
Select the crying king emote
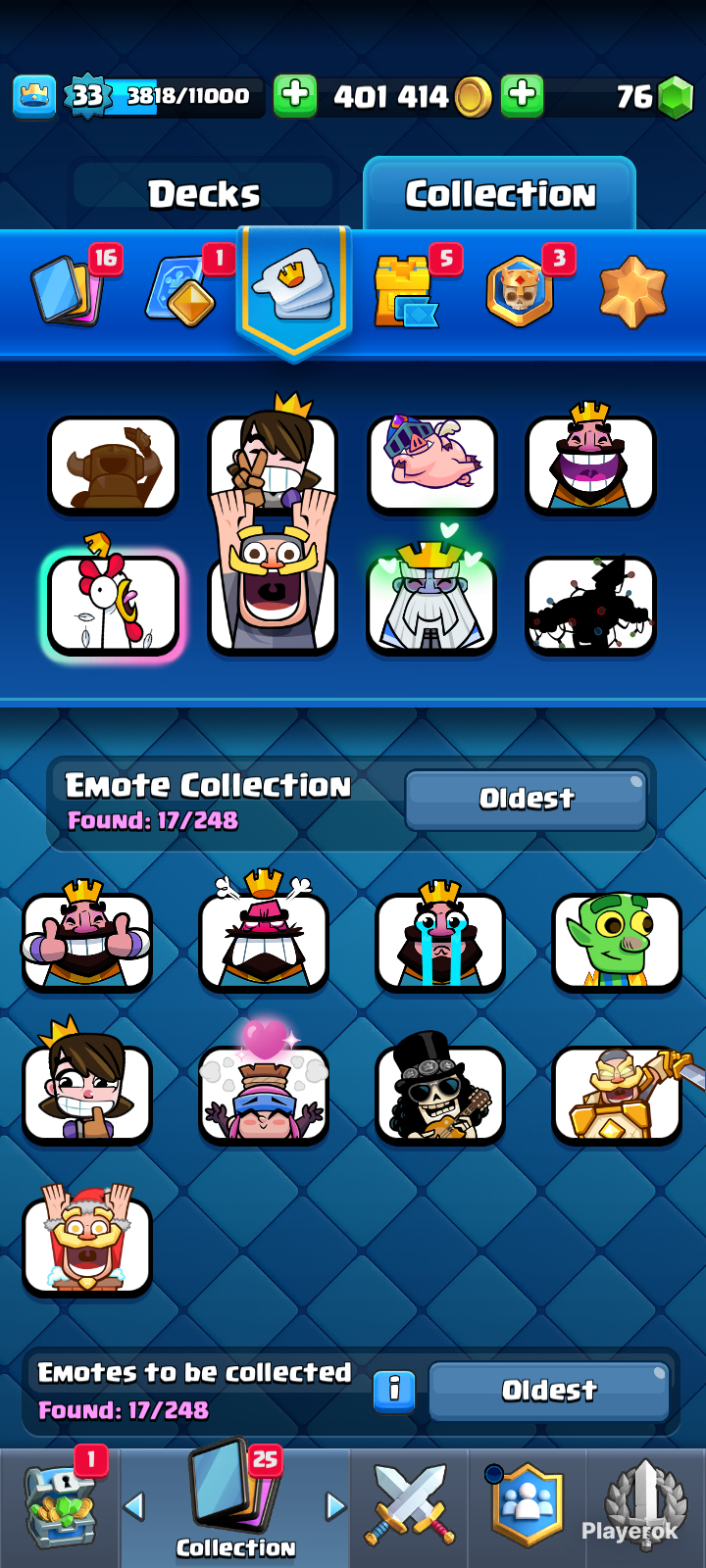coord(440,939)
